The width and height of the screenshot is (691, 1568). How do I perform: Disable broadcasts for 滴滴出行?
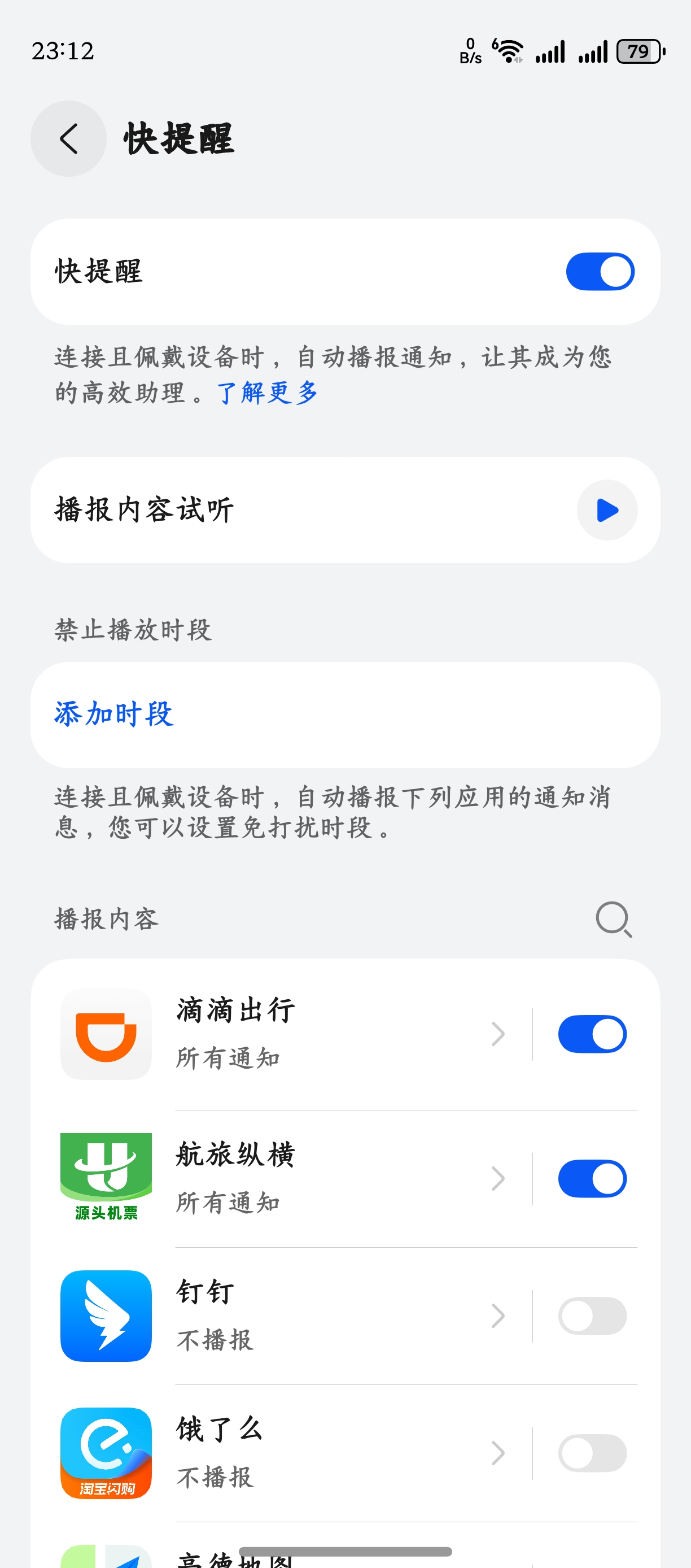(592, 1034)
